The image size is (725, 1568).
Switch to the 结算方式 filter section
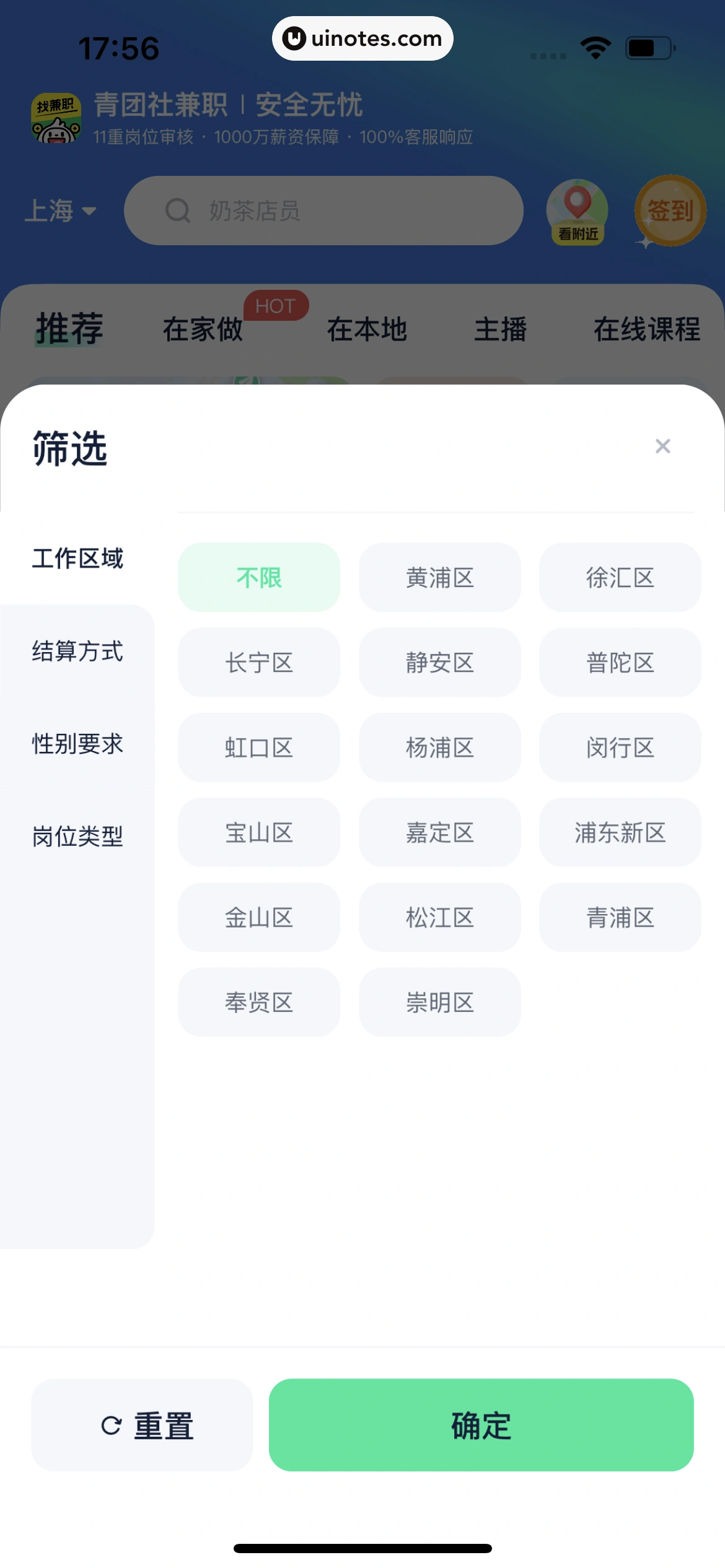point(77,651)
